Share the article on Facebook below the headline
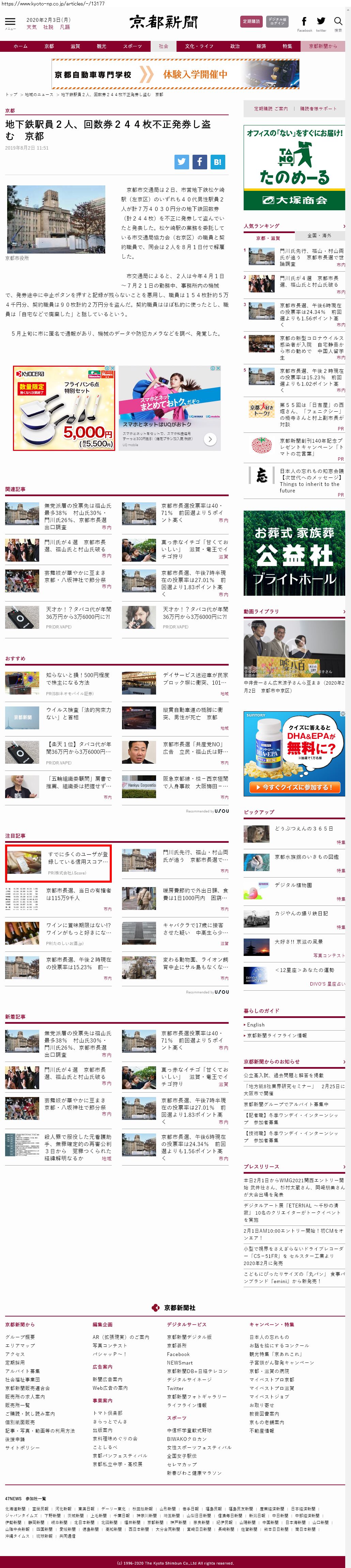The width and height of the screenshot is (351, 1568). pyautogui.click(x=200, y=162)
